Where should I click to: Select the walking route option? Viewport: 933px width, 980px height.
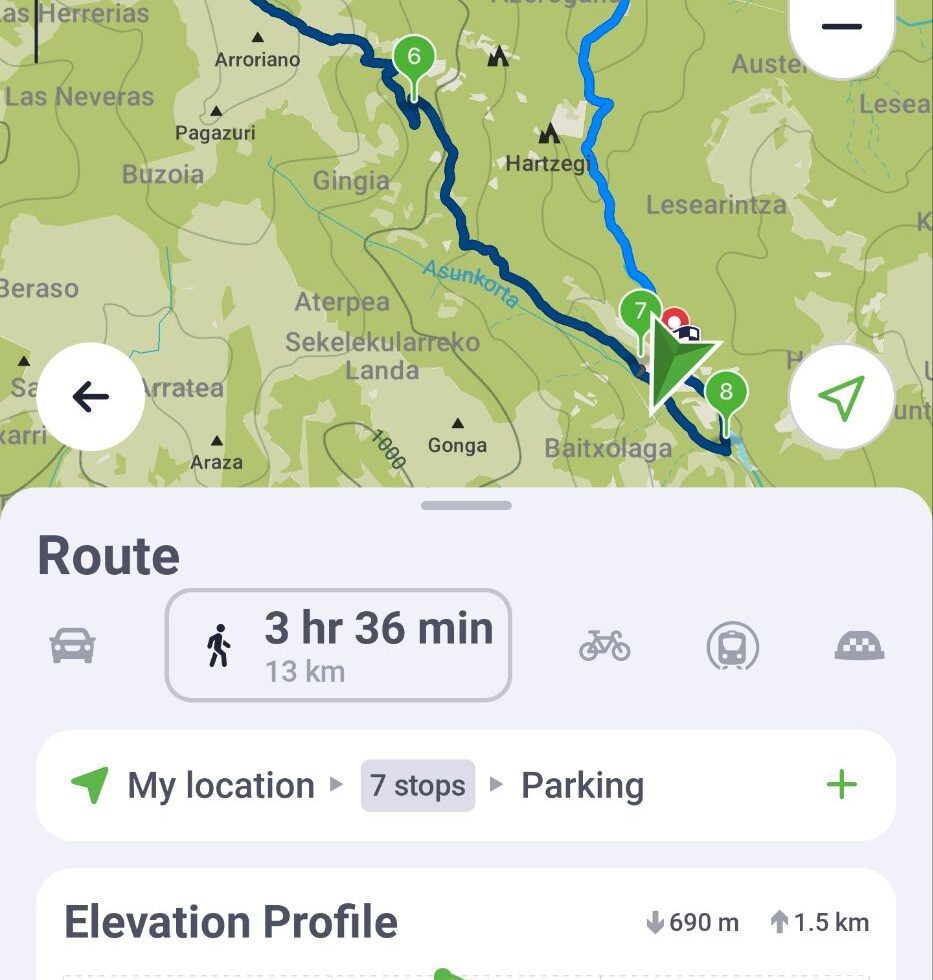(x=338, y=645)
